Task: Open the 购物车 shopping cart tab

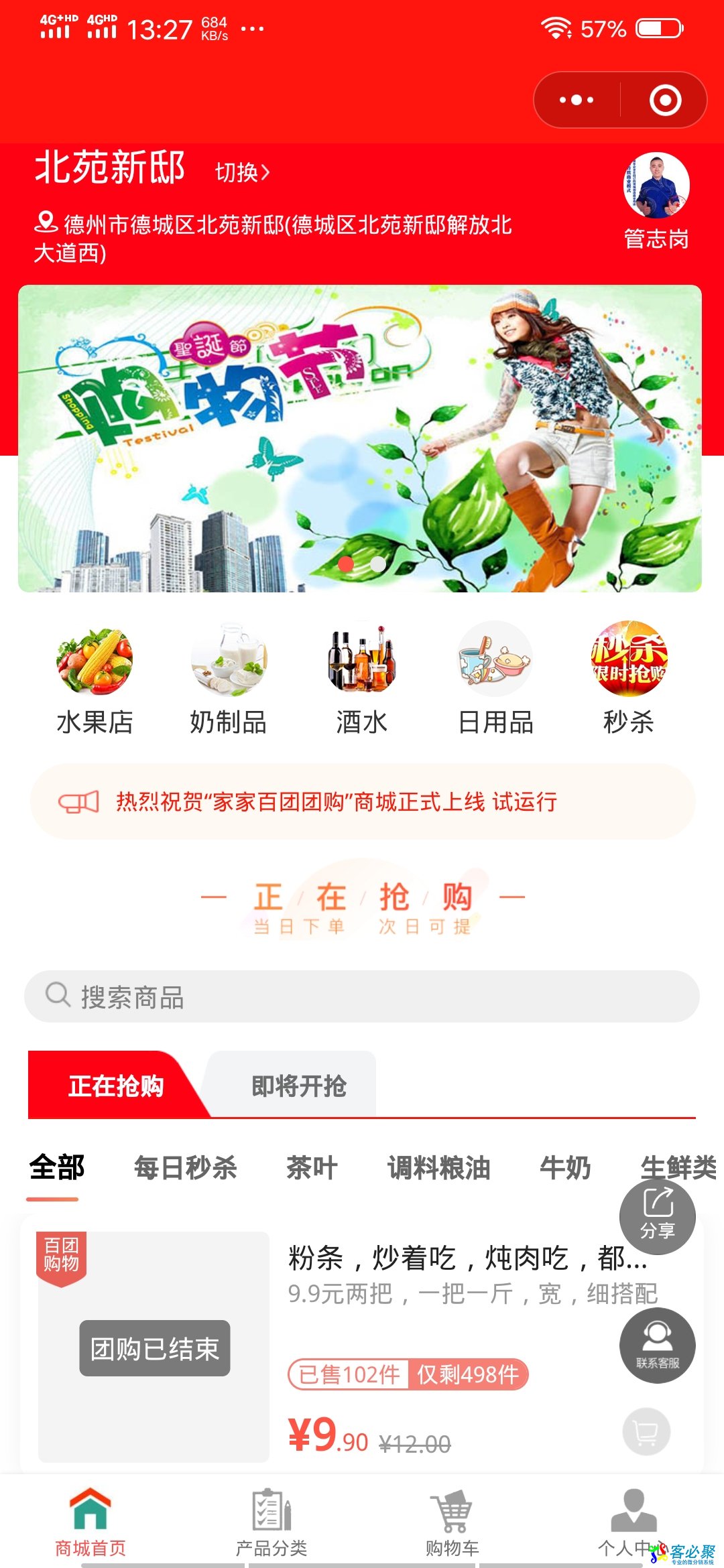Action: tap(452, 1522)
